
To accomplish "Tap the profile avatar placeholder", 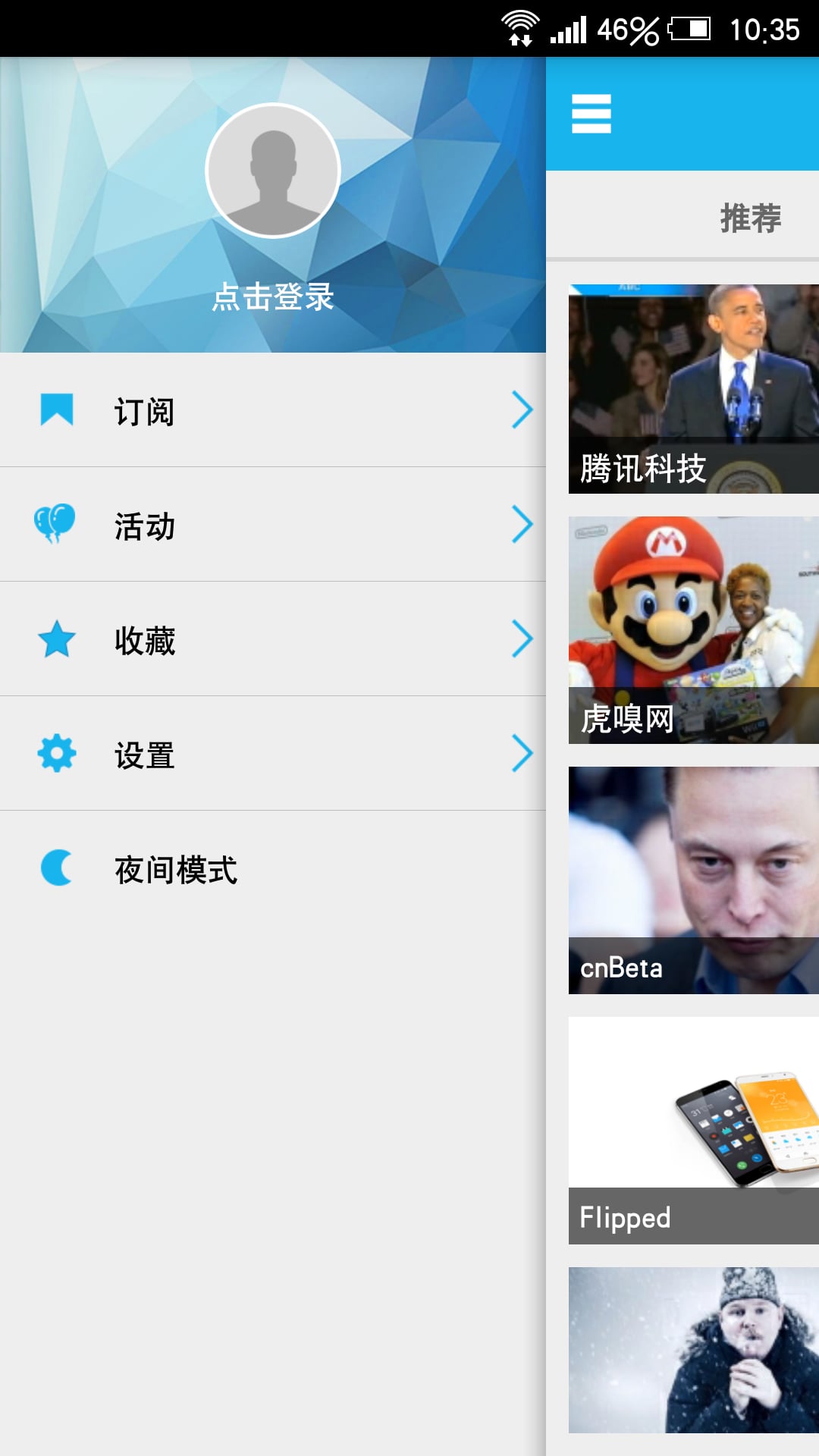I will tap(271, 171).
